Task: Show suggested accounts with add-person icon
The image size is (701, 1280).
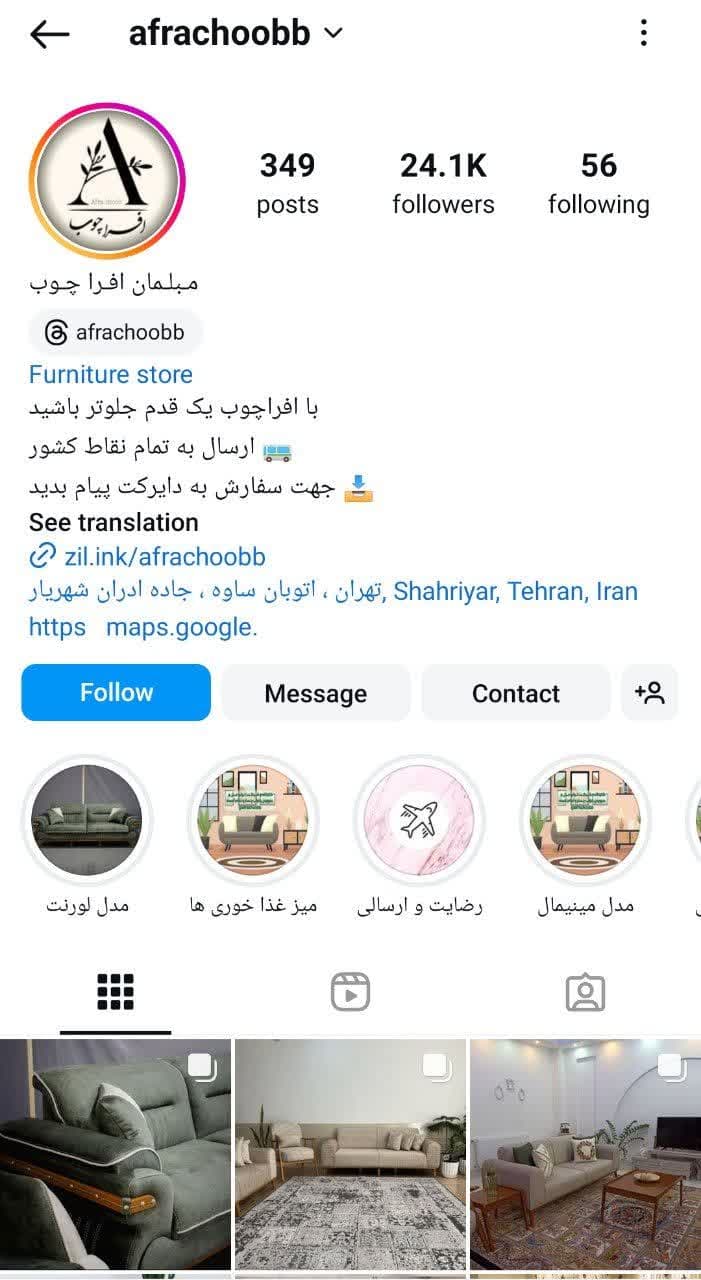Action: click(649, 692)
